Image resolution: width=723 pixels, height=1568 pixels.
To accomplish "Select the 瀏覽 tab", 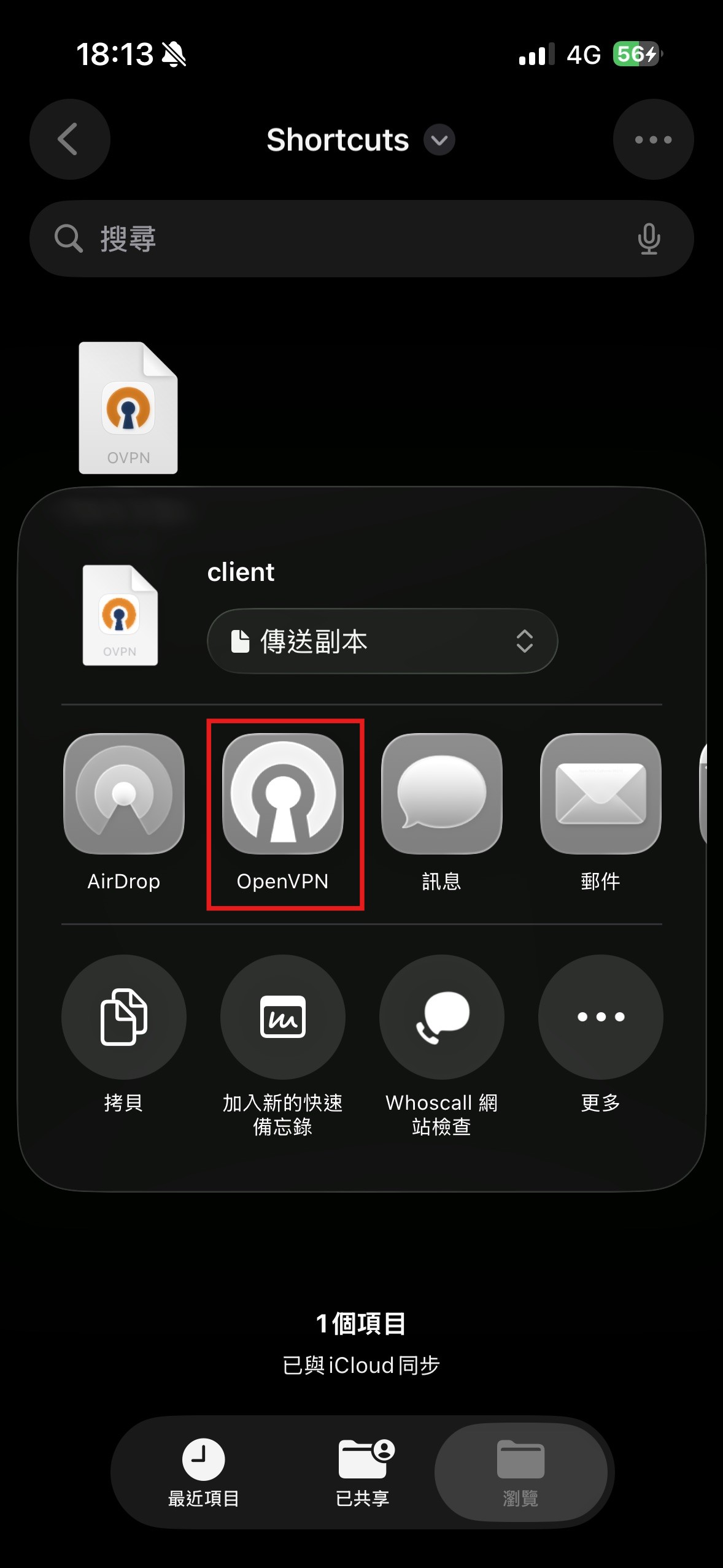I will (x=520, y=1472).
